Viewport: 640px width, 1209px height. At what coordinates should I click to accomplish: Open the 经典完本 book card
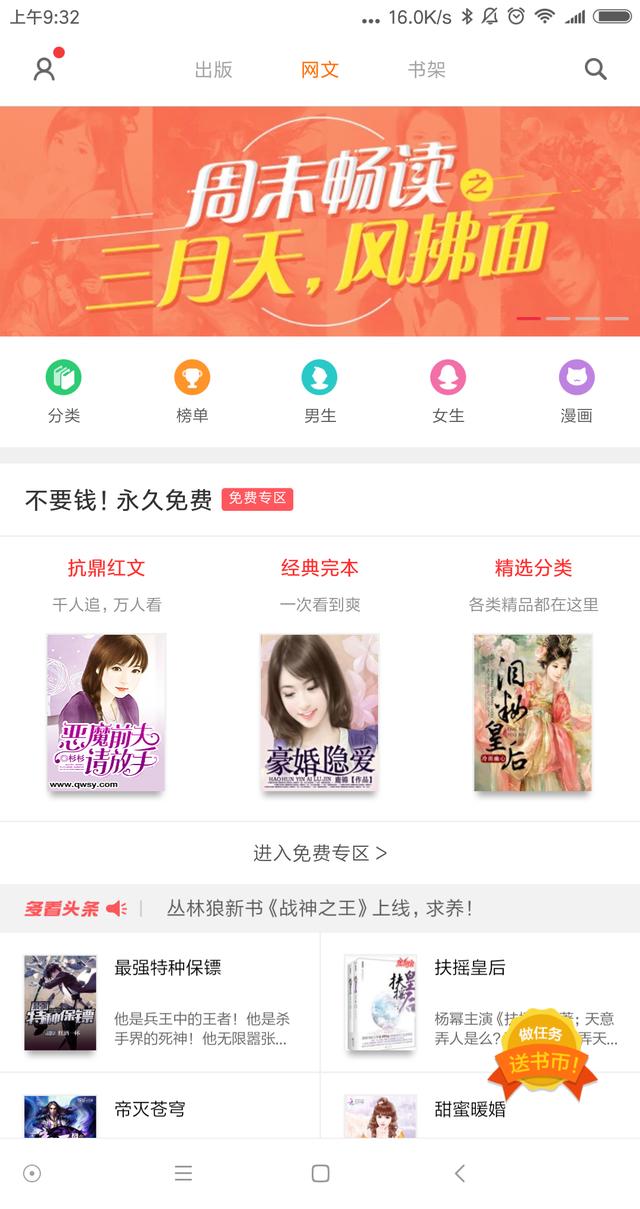coord(320,675)
